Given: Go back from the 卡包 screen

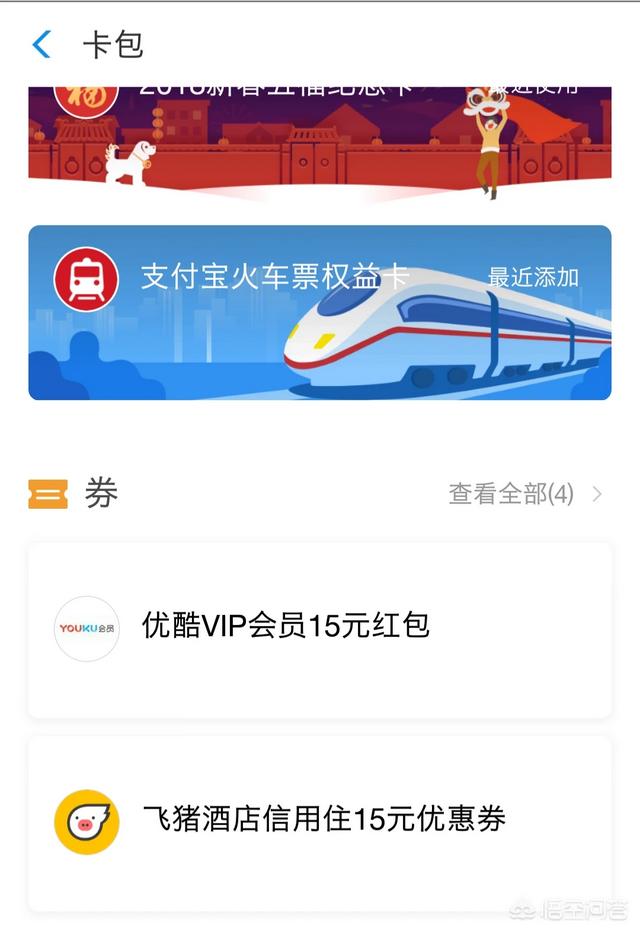Looking at the screenshot, I should tap(41, 45).
